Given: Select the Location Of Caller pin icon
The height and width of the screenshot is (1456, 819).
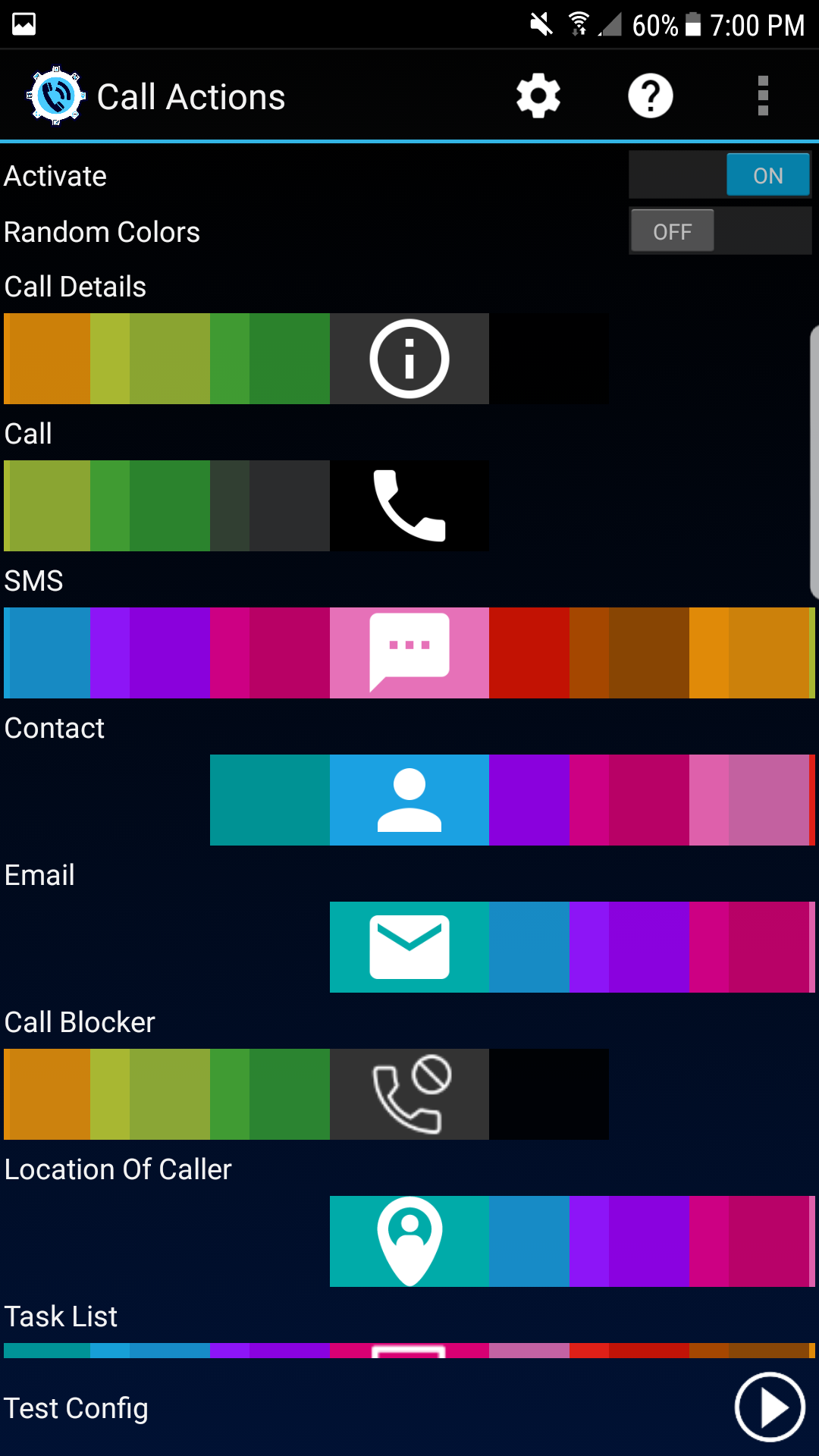Looking at the screenshot, I should tap(409, 1241).
